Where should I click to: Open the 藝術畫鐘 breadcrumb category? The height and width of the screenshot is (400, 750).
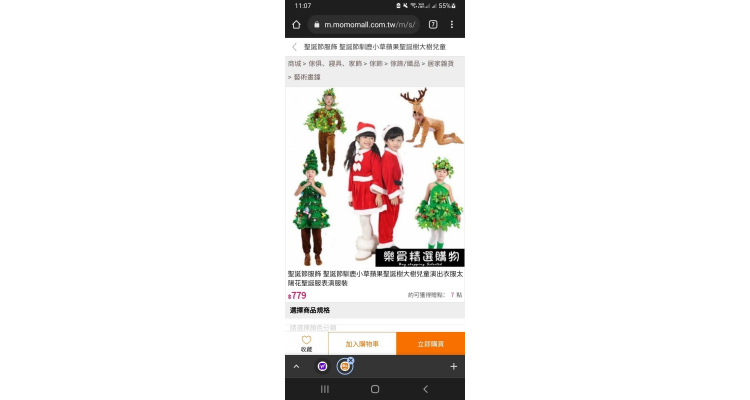pos(308,76)
